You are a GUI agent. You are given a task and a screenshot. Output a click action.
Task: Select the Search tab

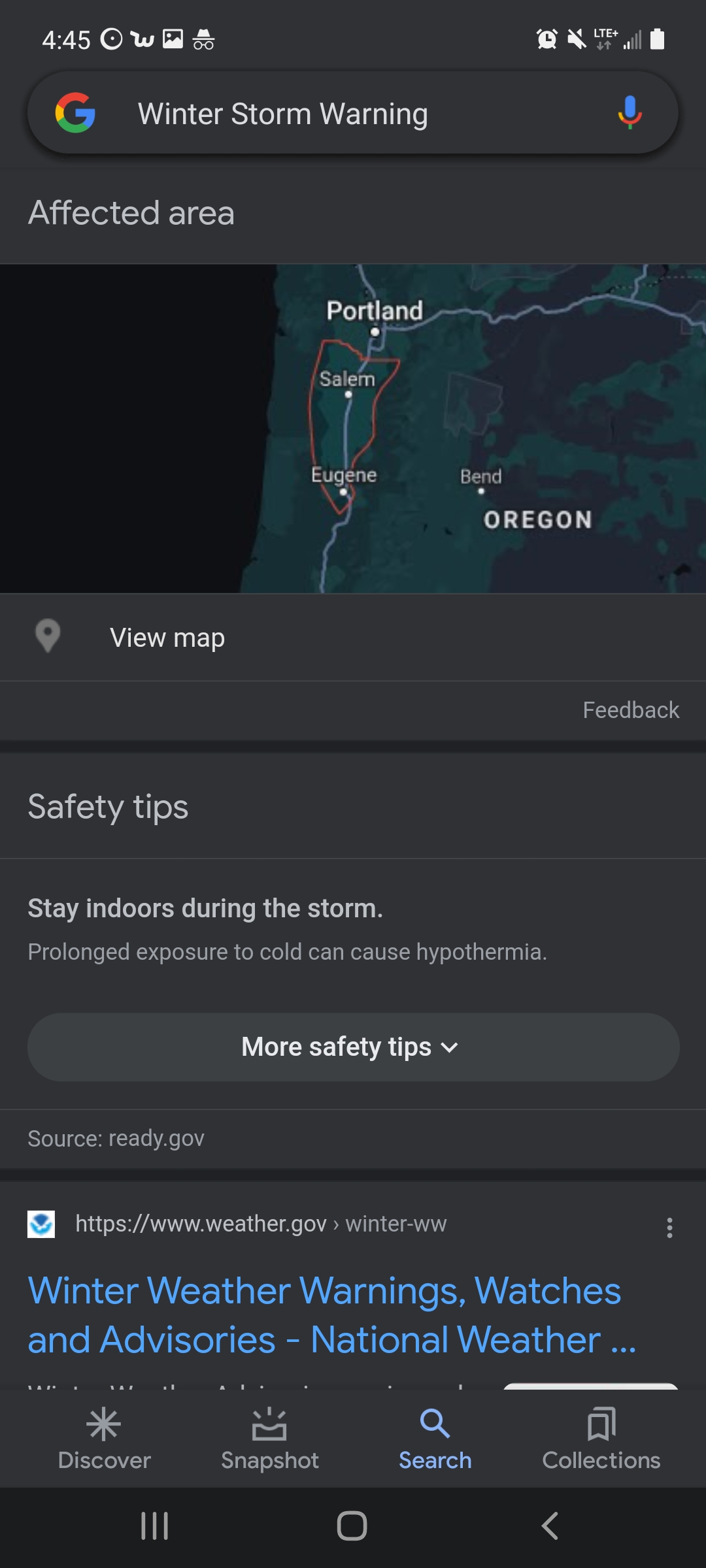[x=435, y=1439]
